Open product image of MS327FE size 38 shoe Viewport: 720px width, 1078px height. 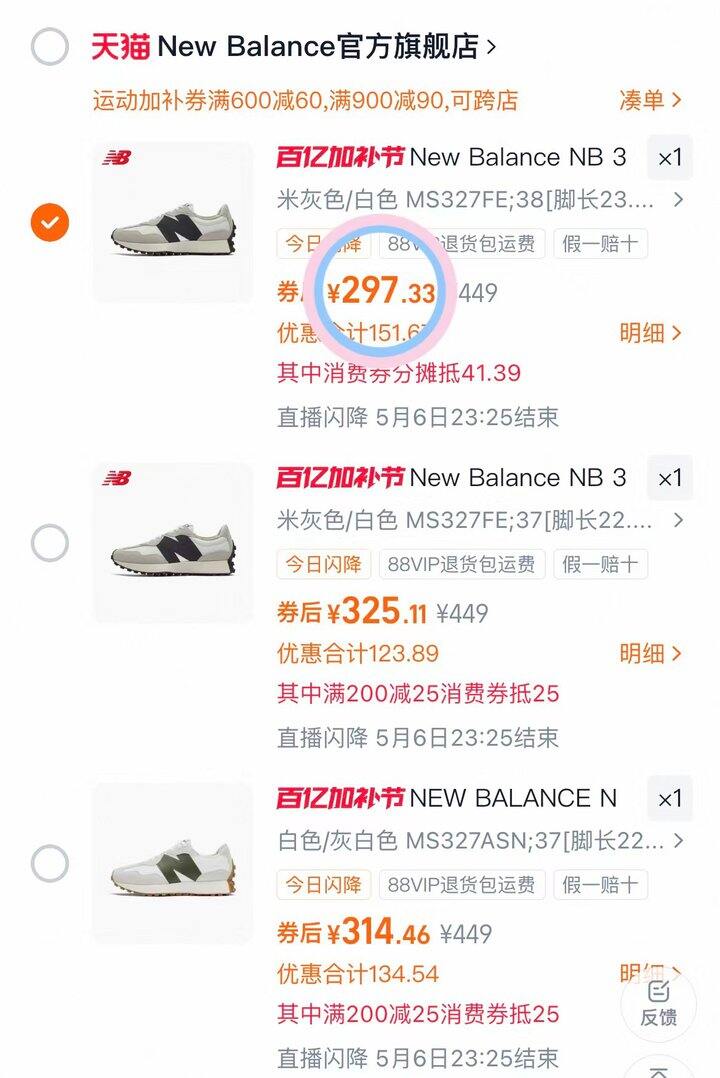tap(173, 222)
